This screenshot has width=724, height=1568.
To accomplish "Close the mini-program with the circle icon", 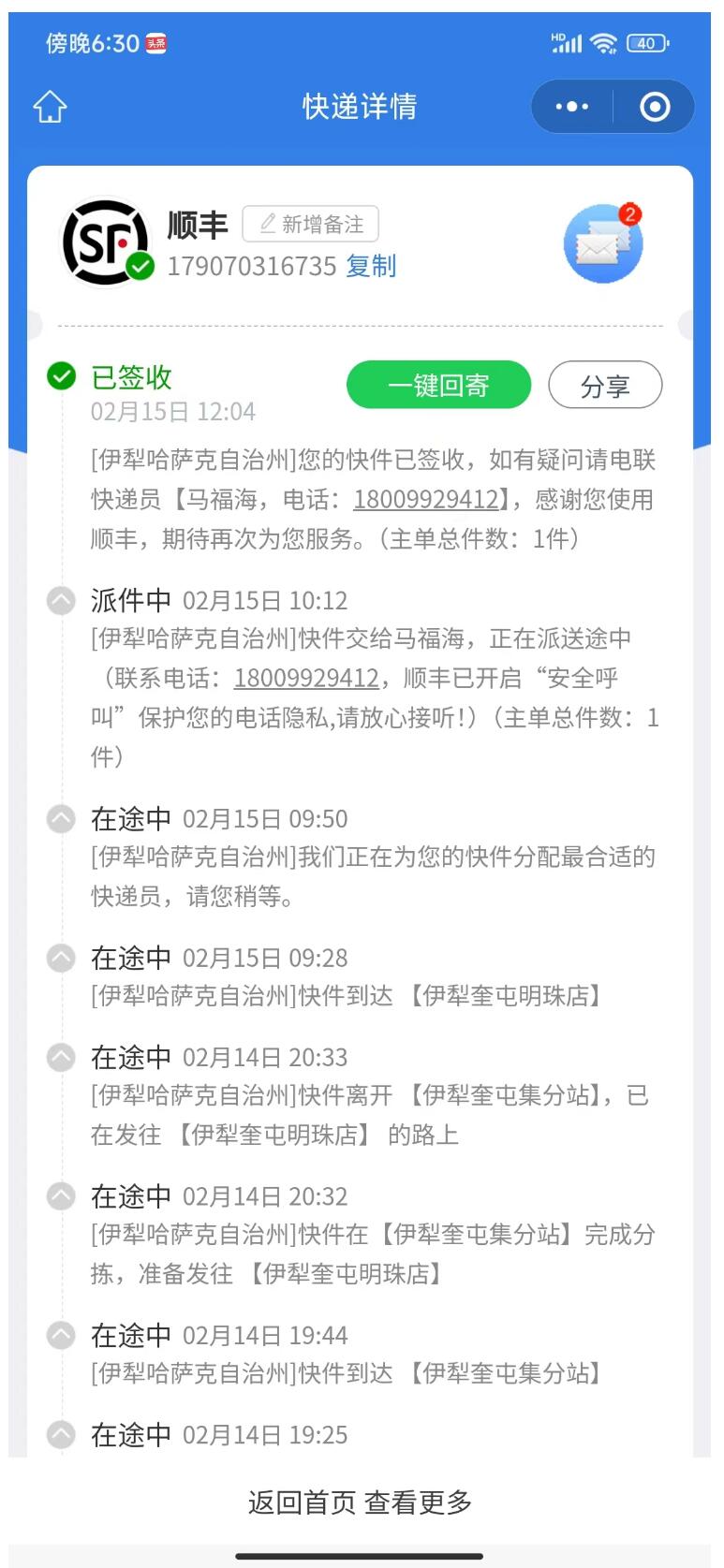I will 655,107.
